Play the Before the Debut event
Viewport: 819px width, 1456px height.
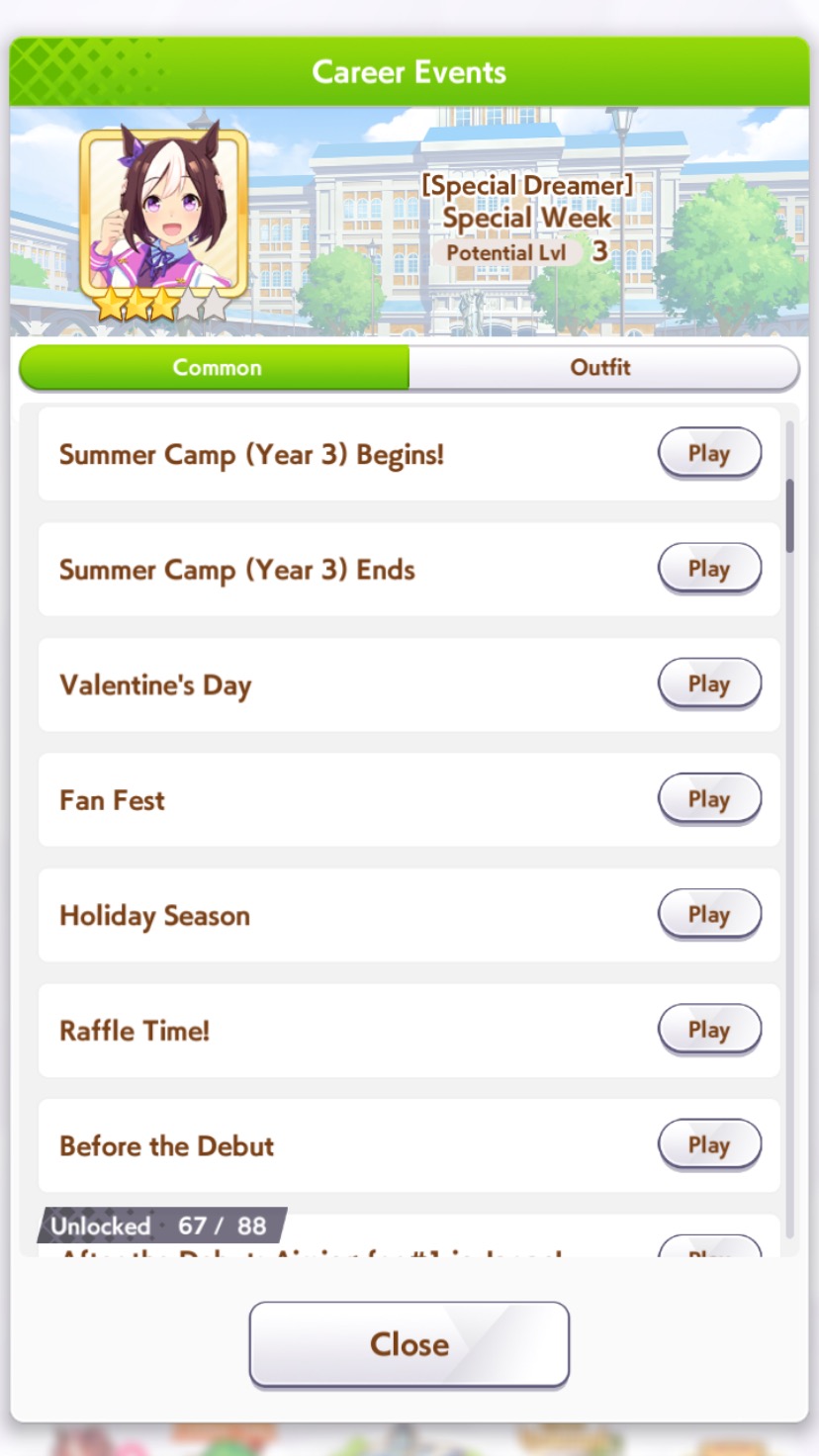click(709, 1144)
